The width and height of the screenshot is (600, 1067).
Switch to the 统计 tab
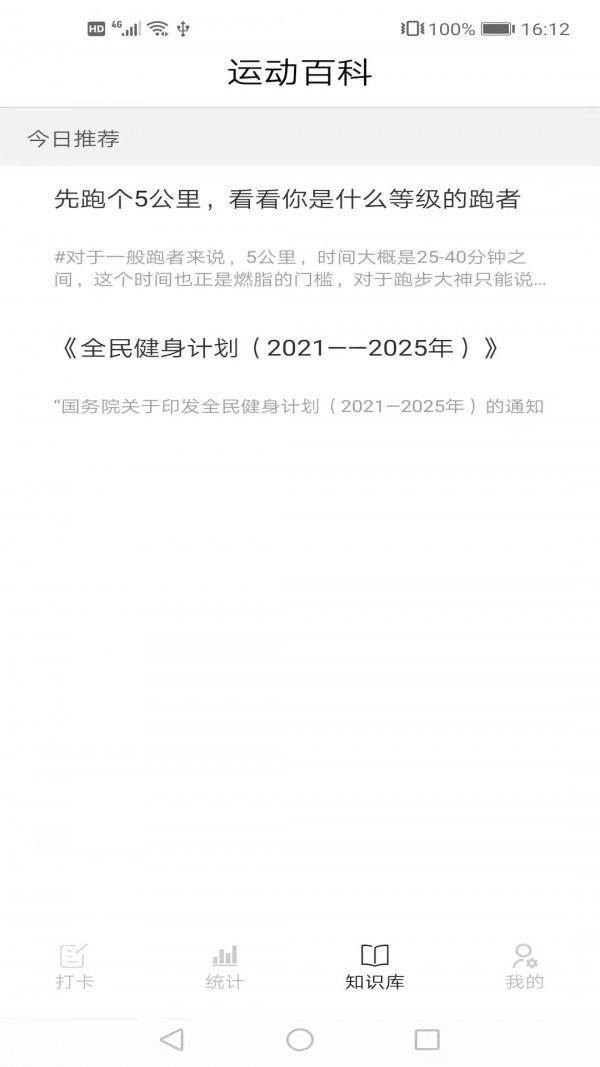point(224,966)
